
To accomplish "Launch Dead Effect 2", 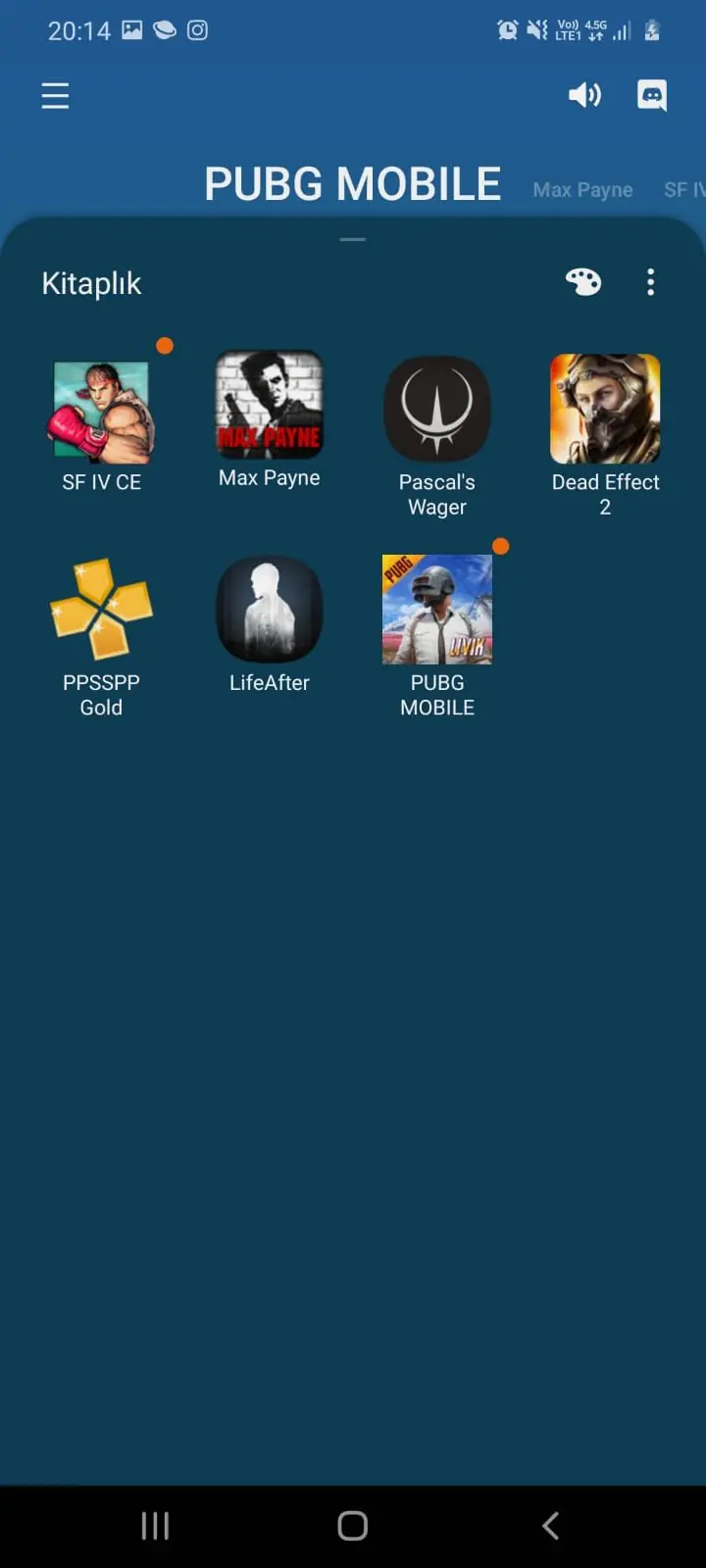I will tap(605, 407).
